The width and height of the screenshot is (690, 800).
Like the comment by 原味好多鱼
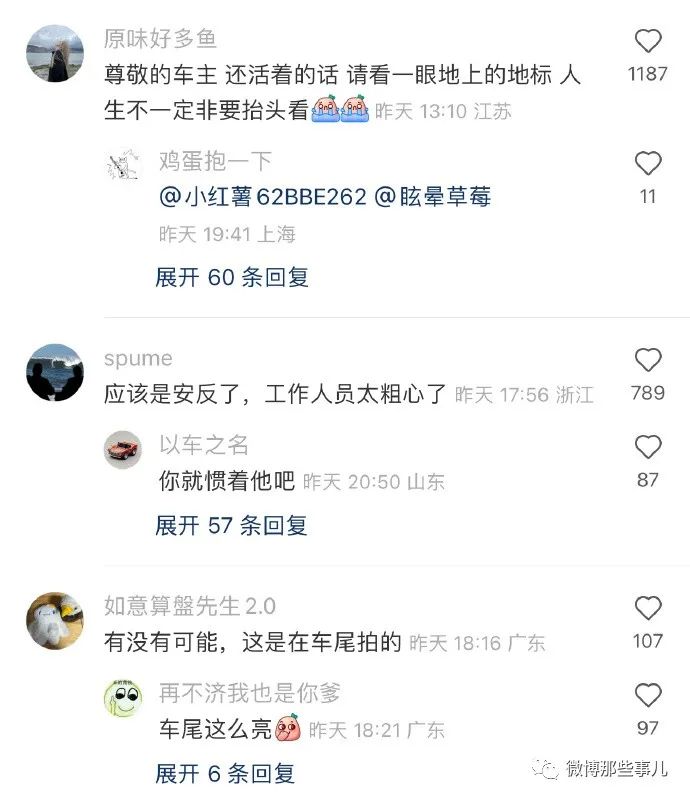click(648, 42)
